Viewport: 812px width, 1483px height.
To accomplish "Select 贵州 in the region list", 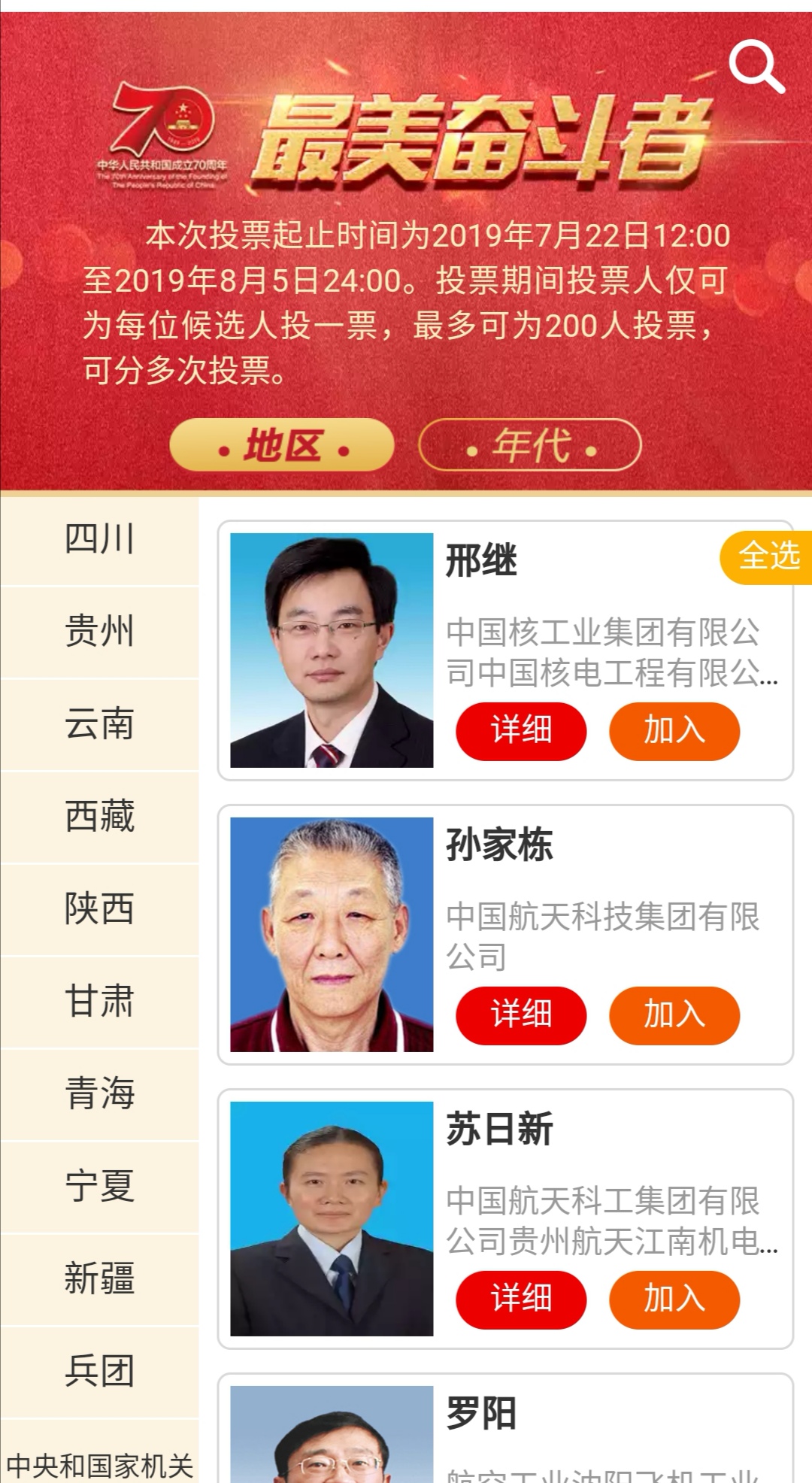I will [99, 631].
